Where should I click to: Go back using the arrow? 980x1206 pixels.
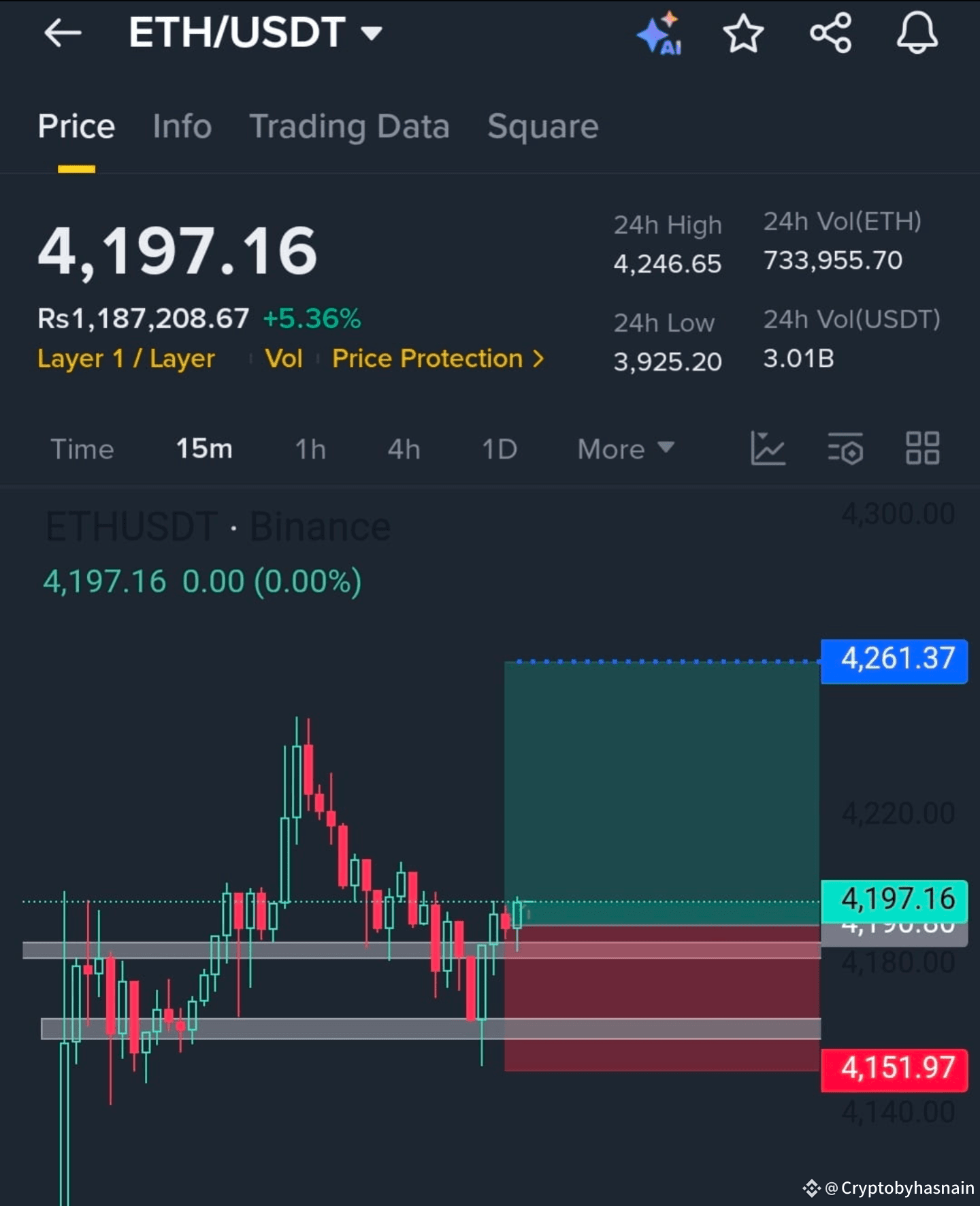pyautogui.click(x=63, y=33)
